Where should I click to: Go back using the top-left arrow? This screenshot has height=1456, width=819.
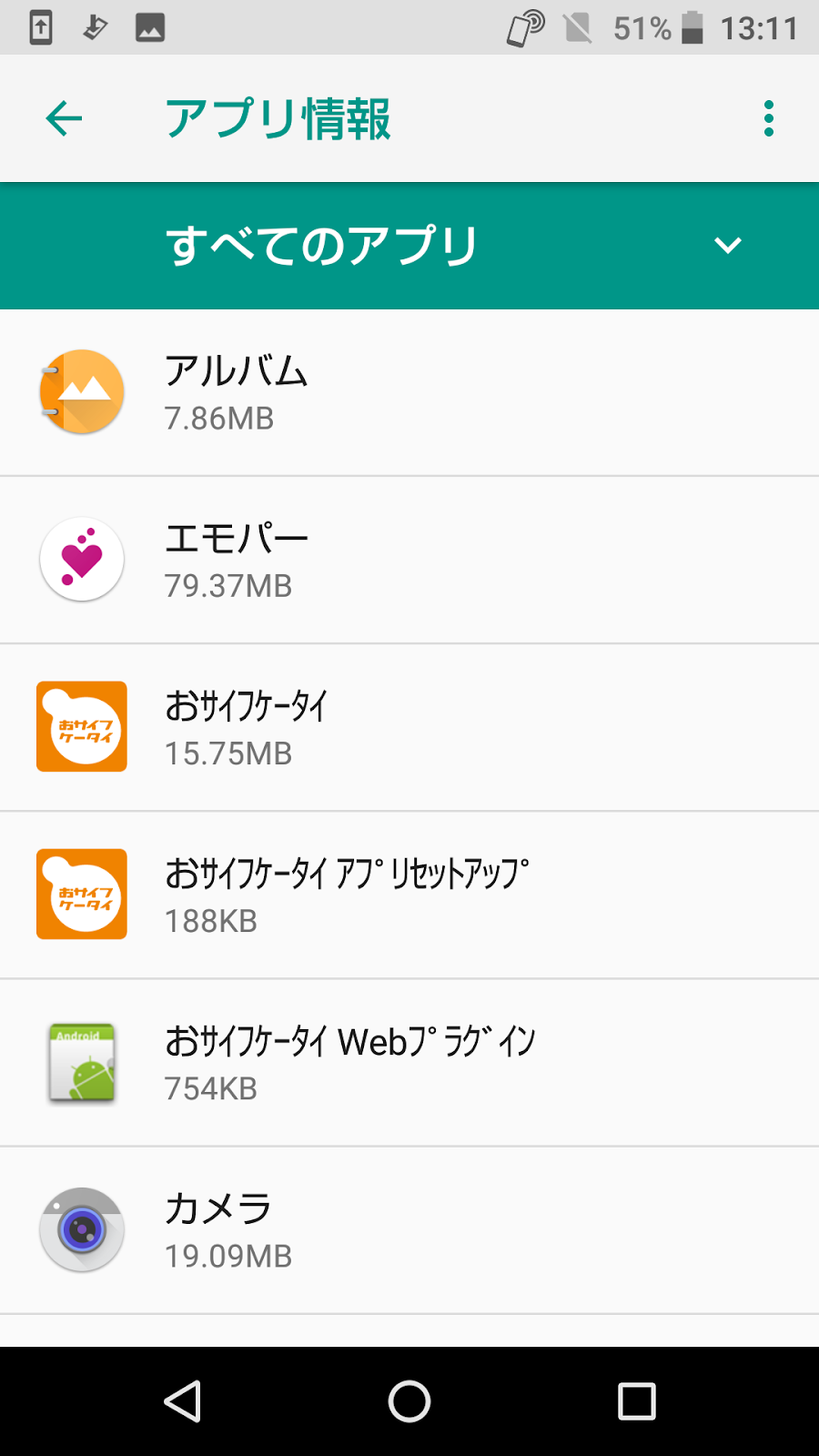click(64, 118)
